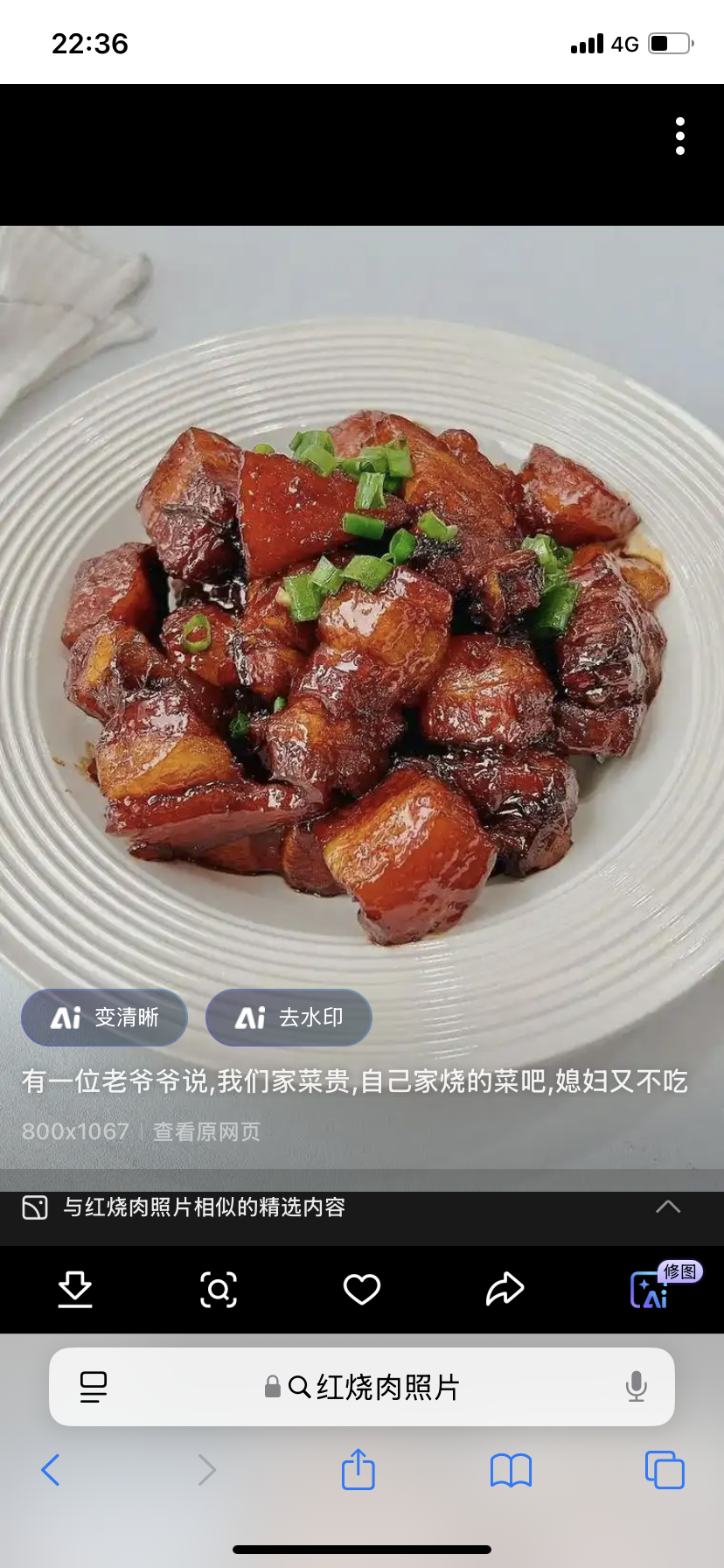Expand the similar 红烧肉照片 content panel
The image size is (724, 1568).
pos(667,1207)
